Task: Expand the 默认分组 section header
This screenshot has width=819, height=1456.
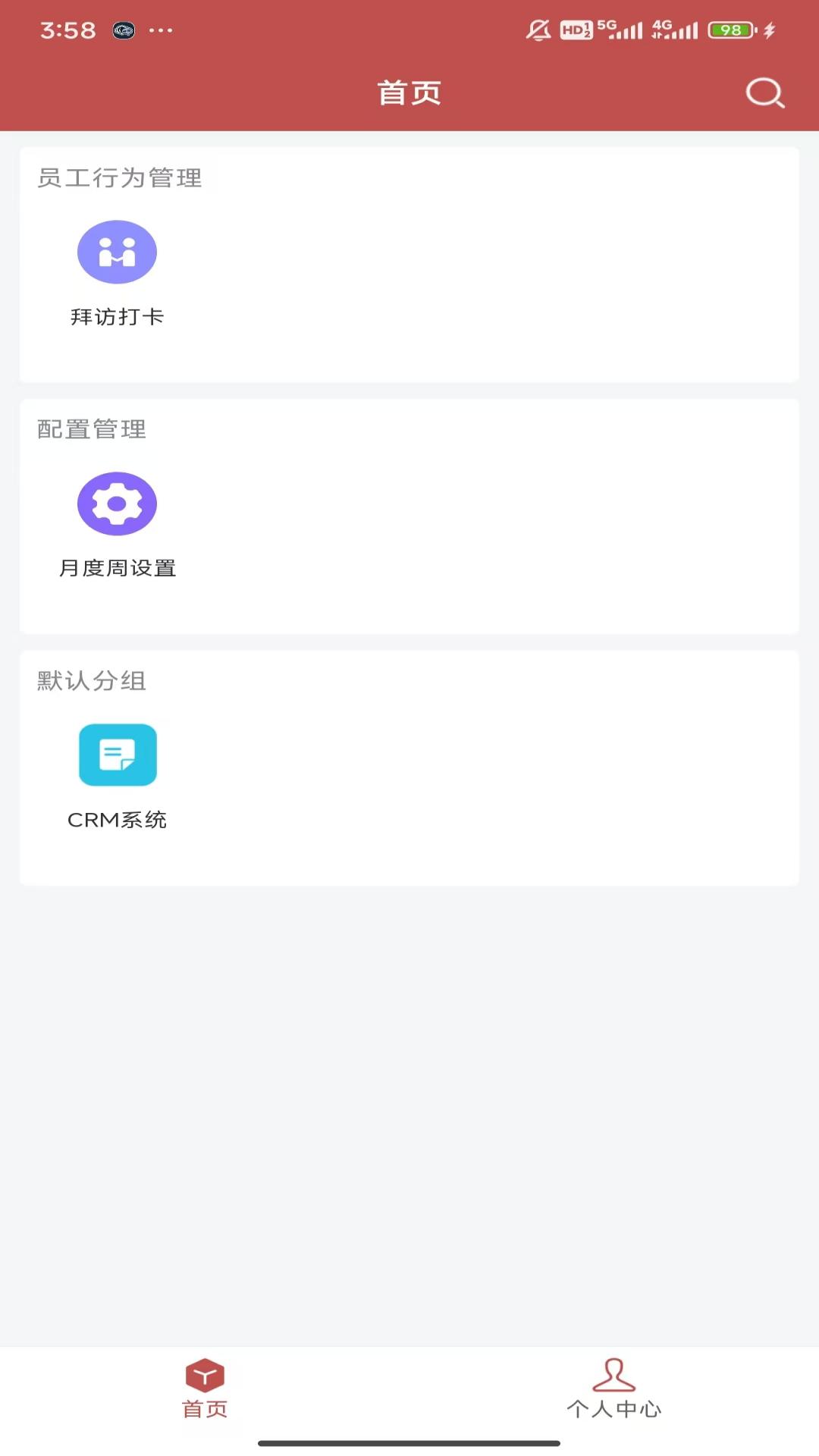Action: pyautogui.click(x=91, y=682)
